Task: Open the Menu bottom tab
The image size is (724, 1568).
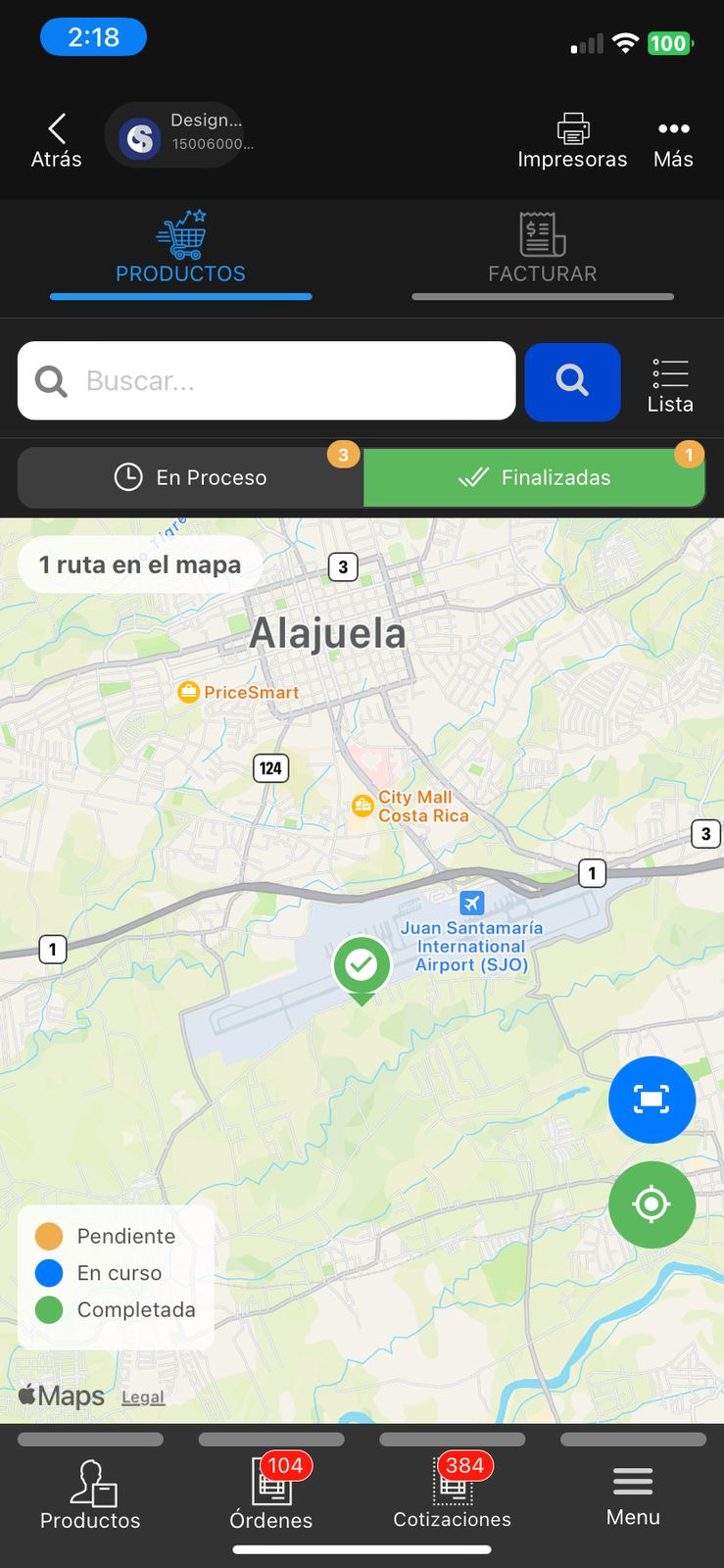Action: (633, 1496)
